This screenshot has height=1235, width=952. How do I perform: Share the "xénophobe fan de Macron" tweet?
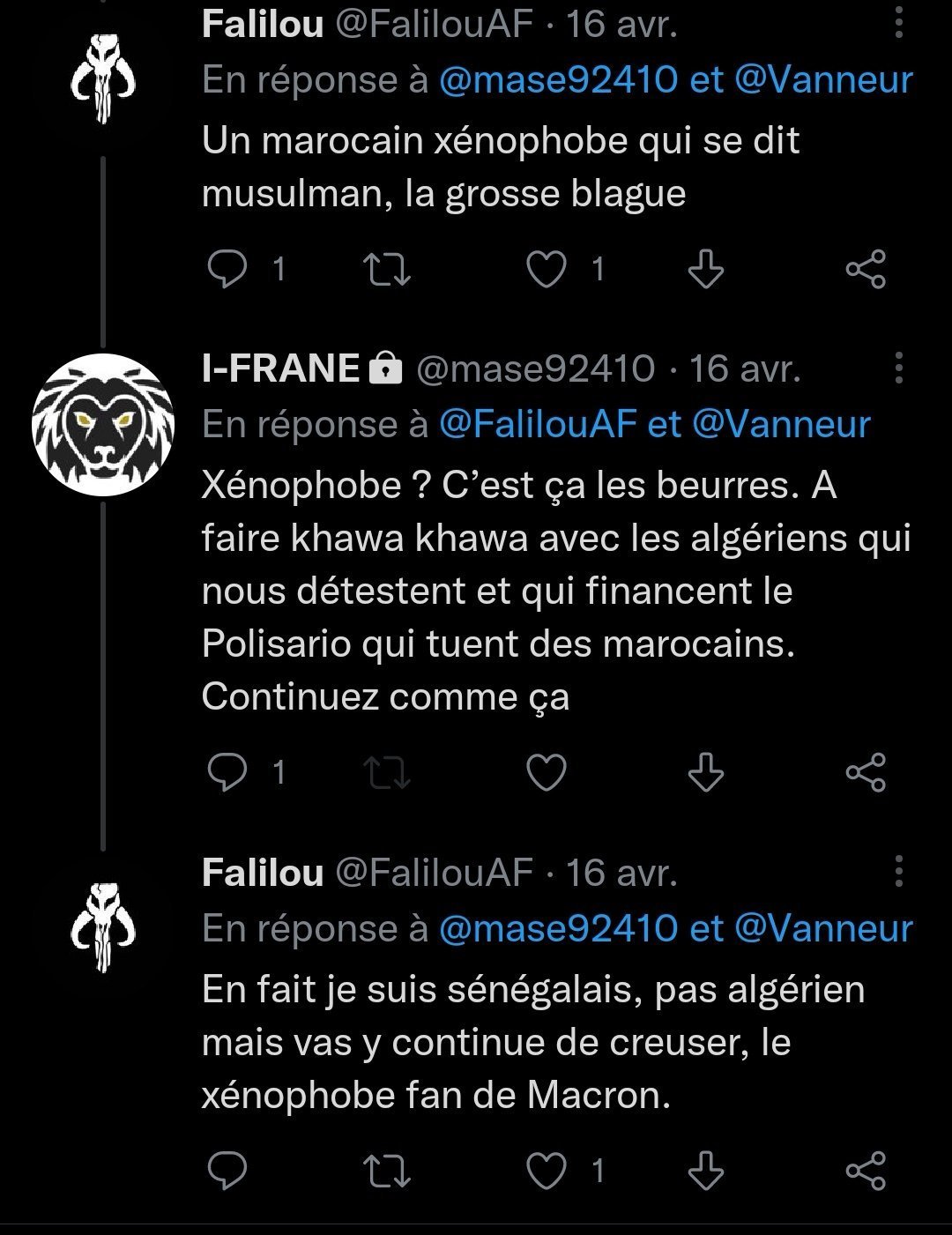click(x=866, y=1171)
